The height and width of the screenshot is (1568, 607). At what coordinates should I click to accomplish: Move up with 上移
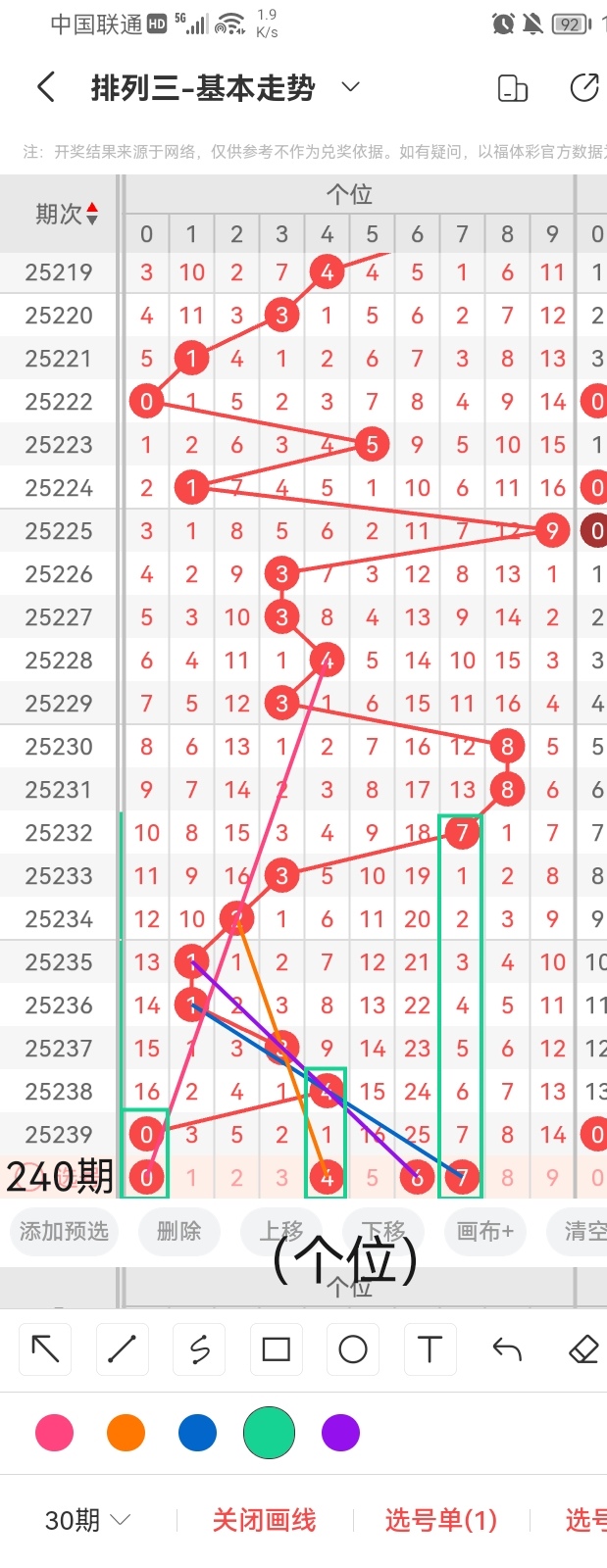282,1231
